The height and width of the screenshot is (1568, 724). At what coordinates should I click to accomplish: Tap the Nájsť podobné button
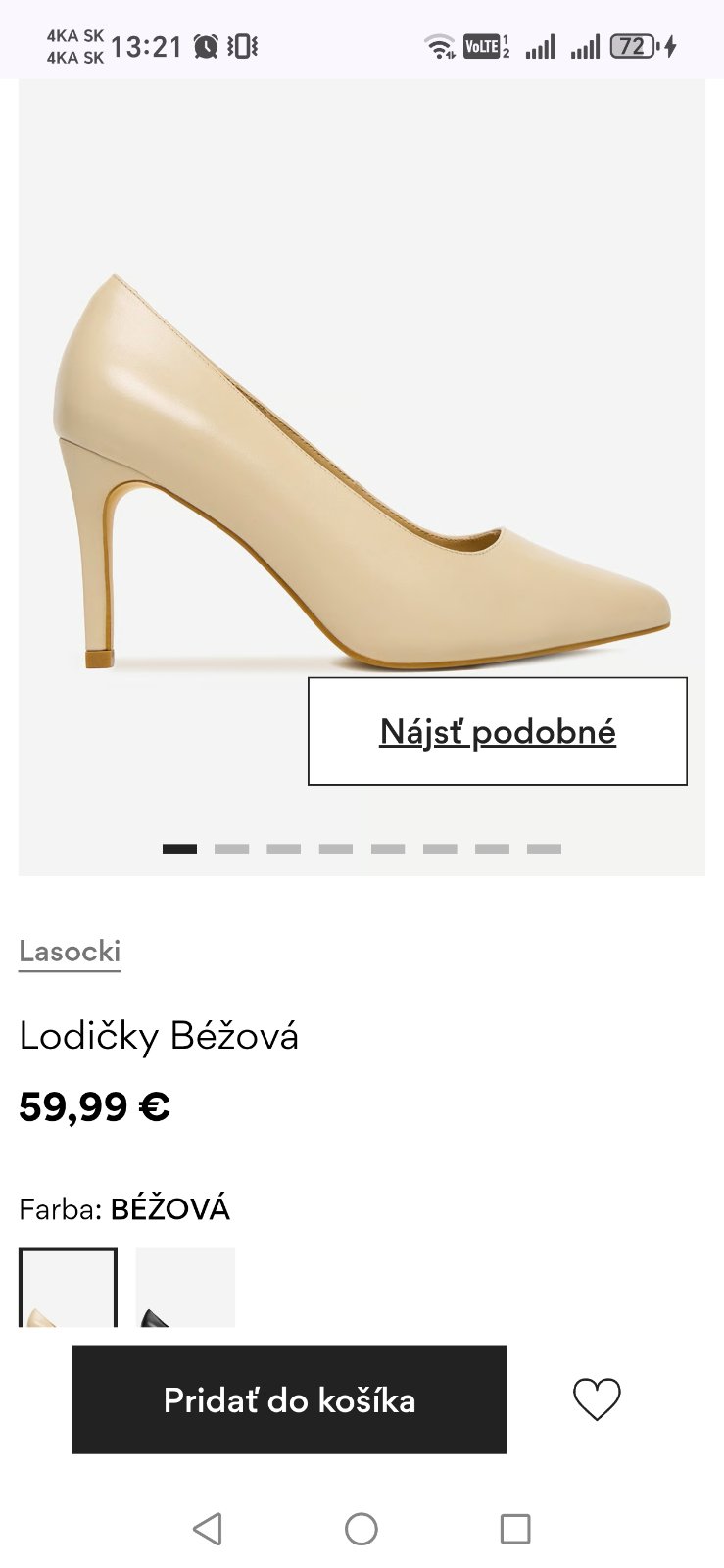[498, 731]
